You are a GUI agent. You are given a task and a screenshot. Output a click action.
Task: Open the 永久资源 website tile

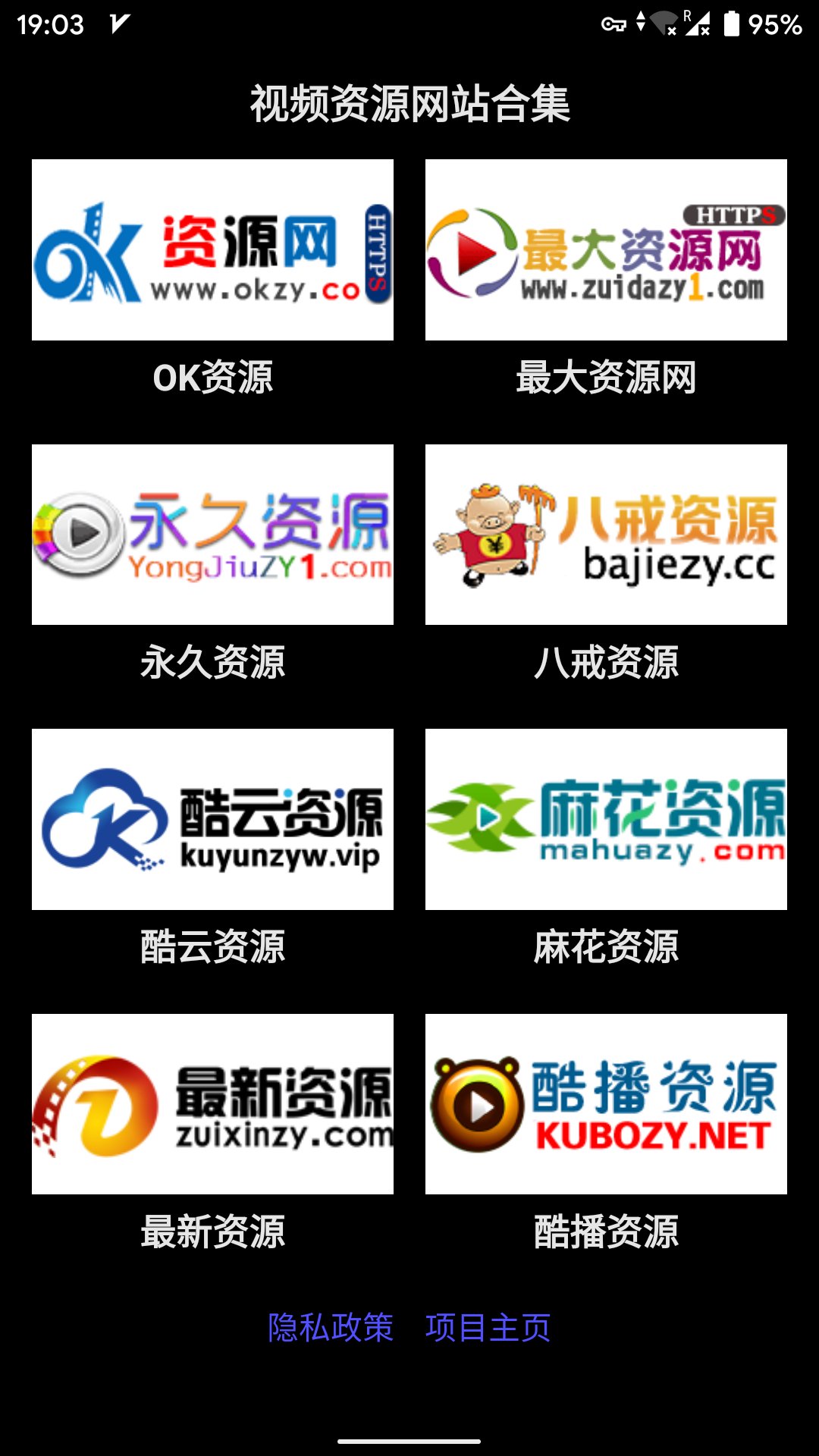[212, 533]
